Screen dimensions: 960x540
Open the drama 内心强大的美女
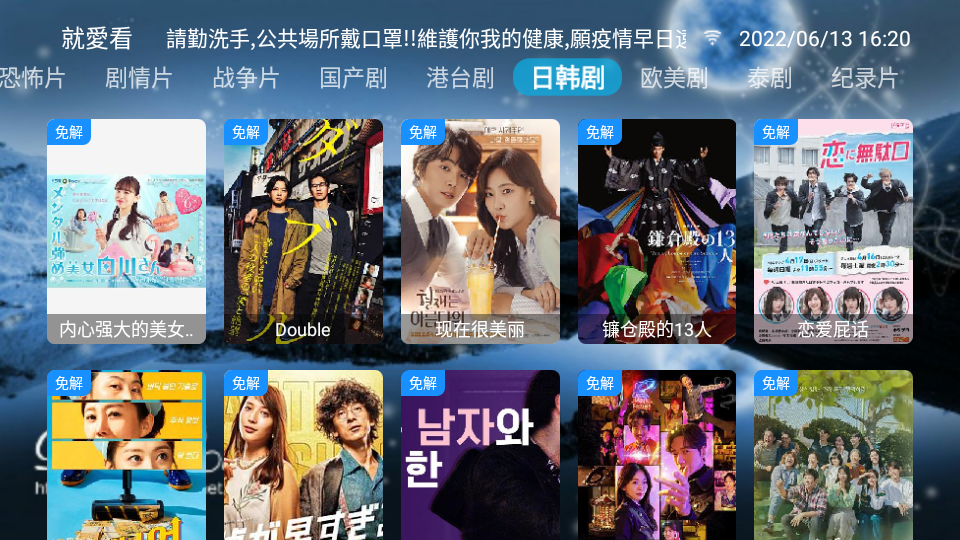(x=127, y=231)
